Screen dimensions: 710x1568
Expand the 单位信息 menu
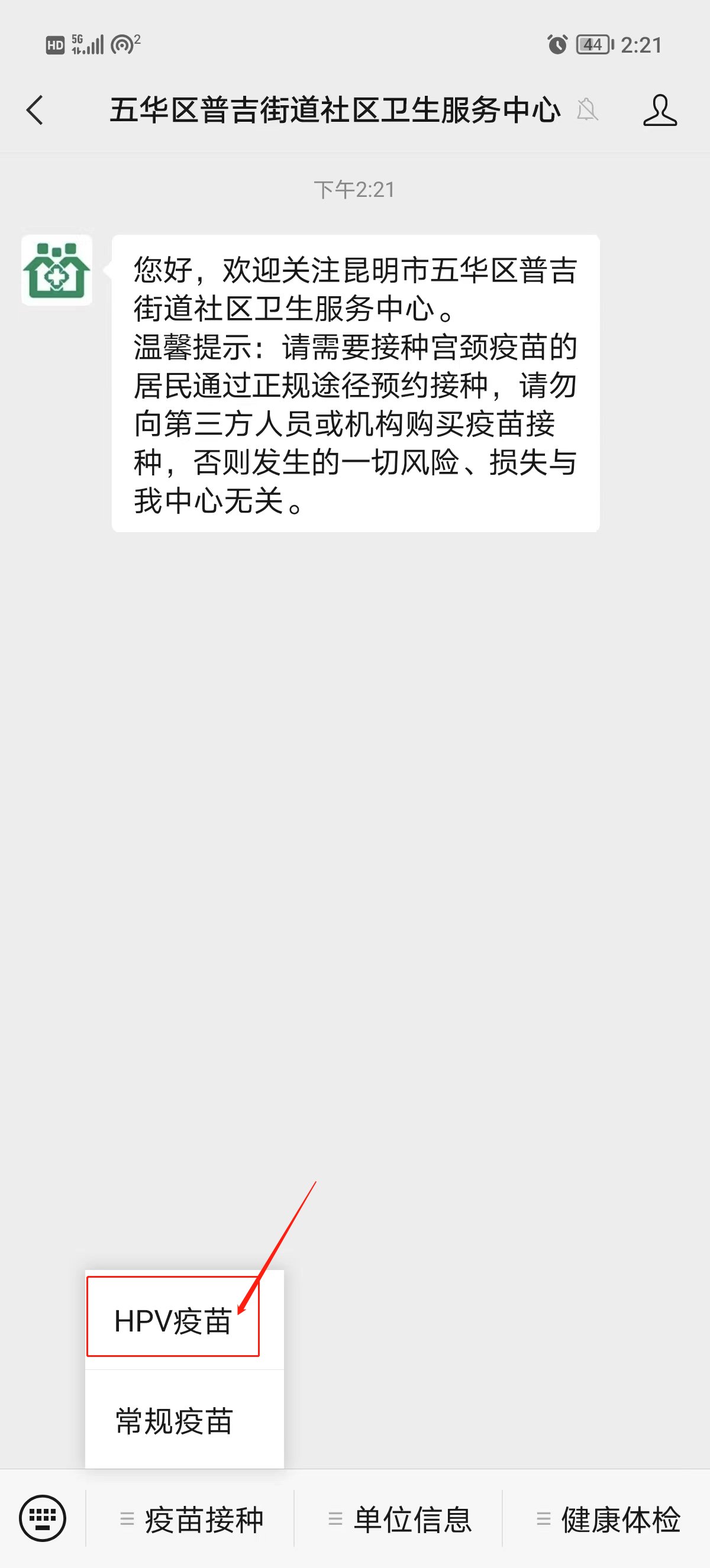399,1520
